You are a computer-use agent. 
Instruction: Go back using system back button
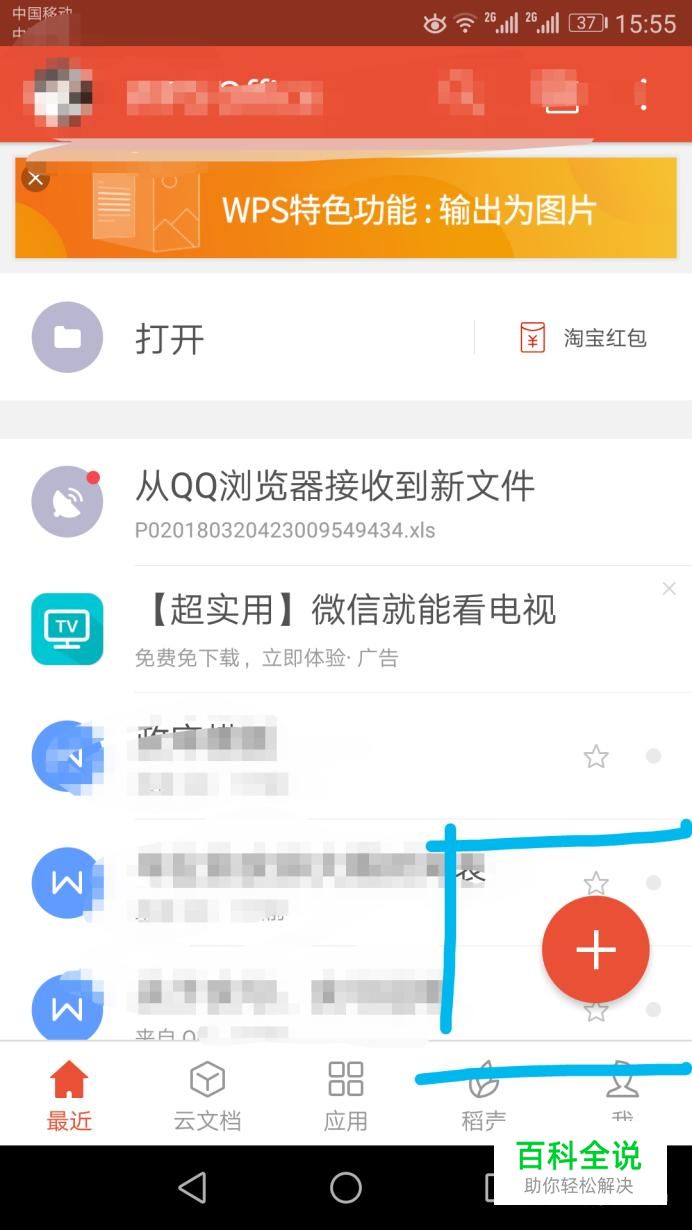[192, 1187]
